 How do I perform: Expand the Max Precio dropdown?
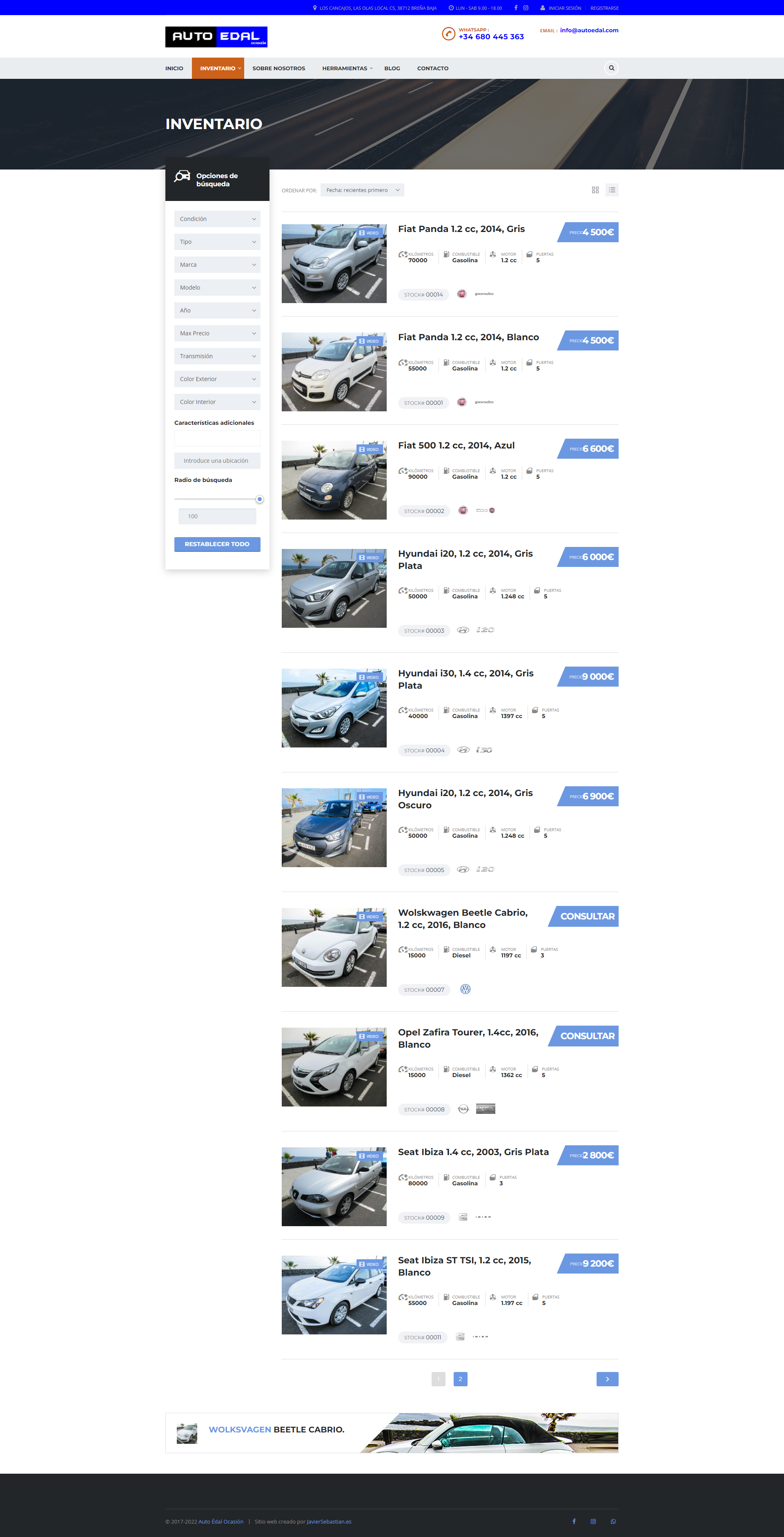[217, 334]
